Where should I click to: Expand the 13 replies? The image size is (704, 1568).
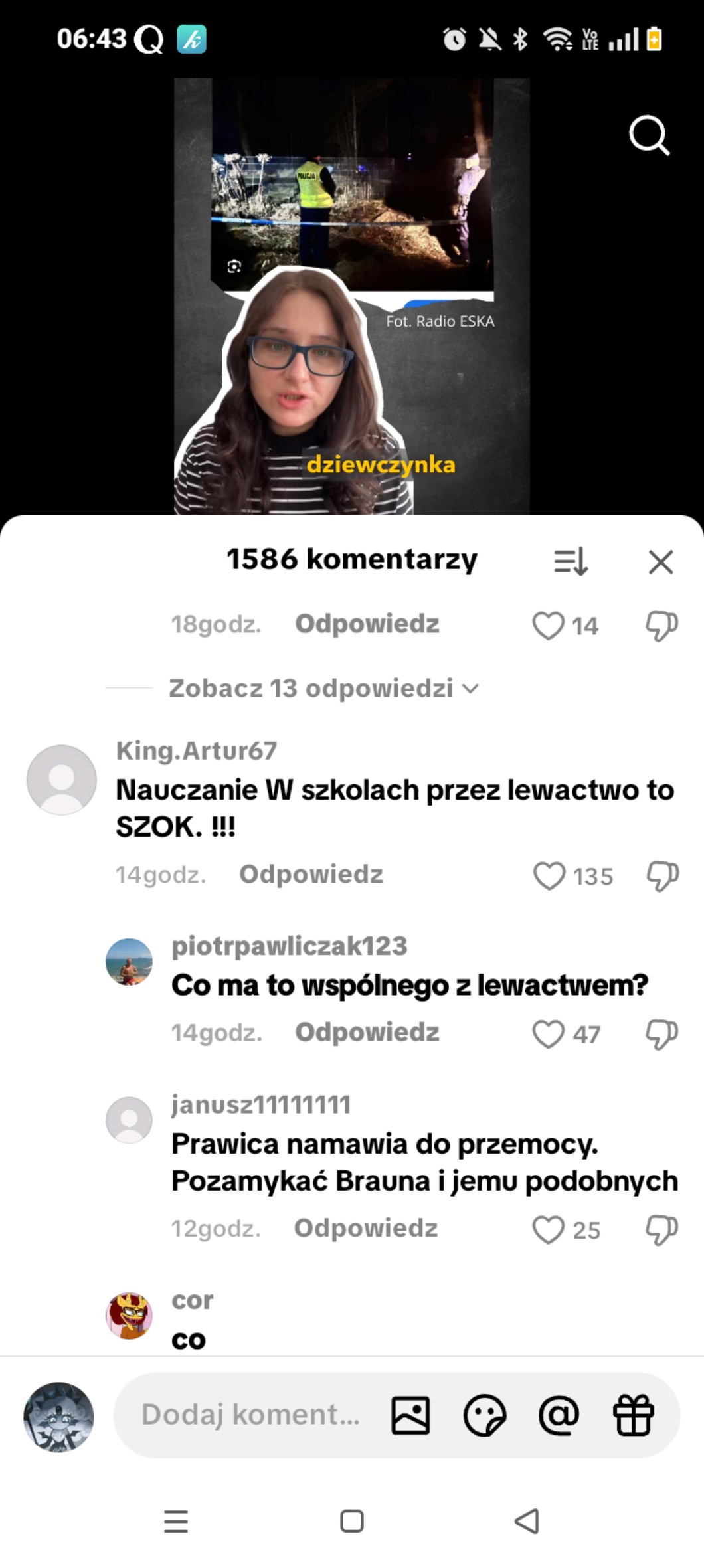[x=323, y=689]
